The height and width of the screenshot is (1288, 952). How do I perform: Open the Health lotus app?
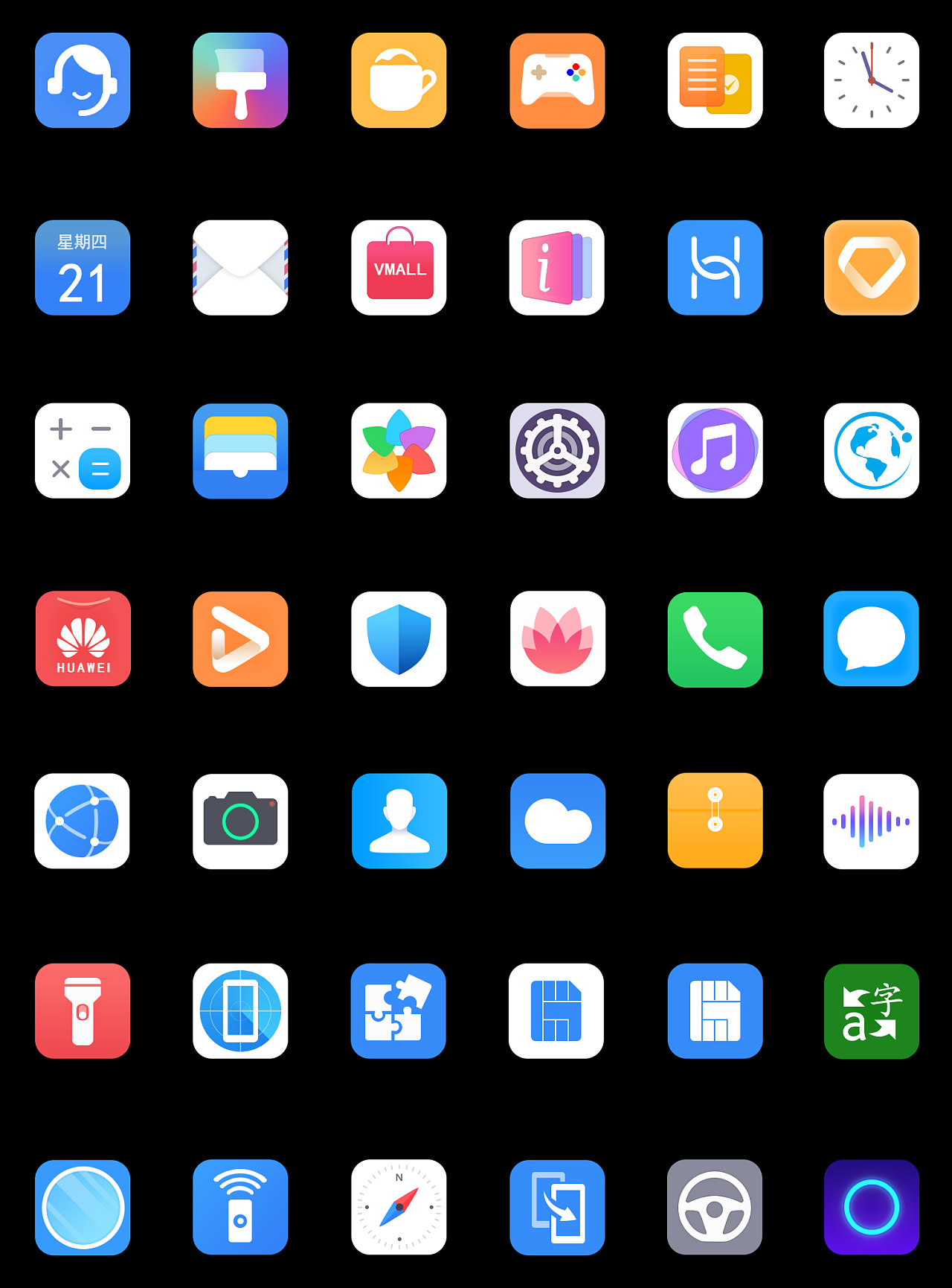(557, 639)
